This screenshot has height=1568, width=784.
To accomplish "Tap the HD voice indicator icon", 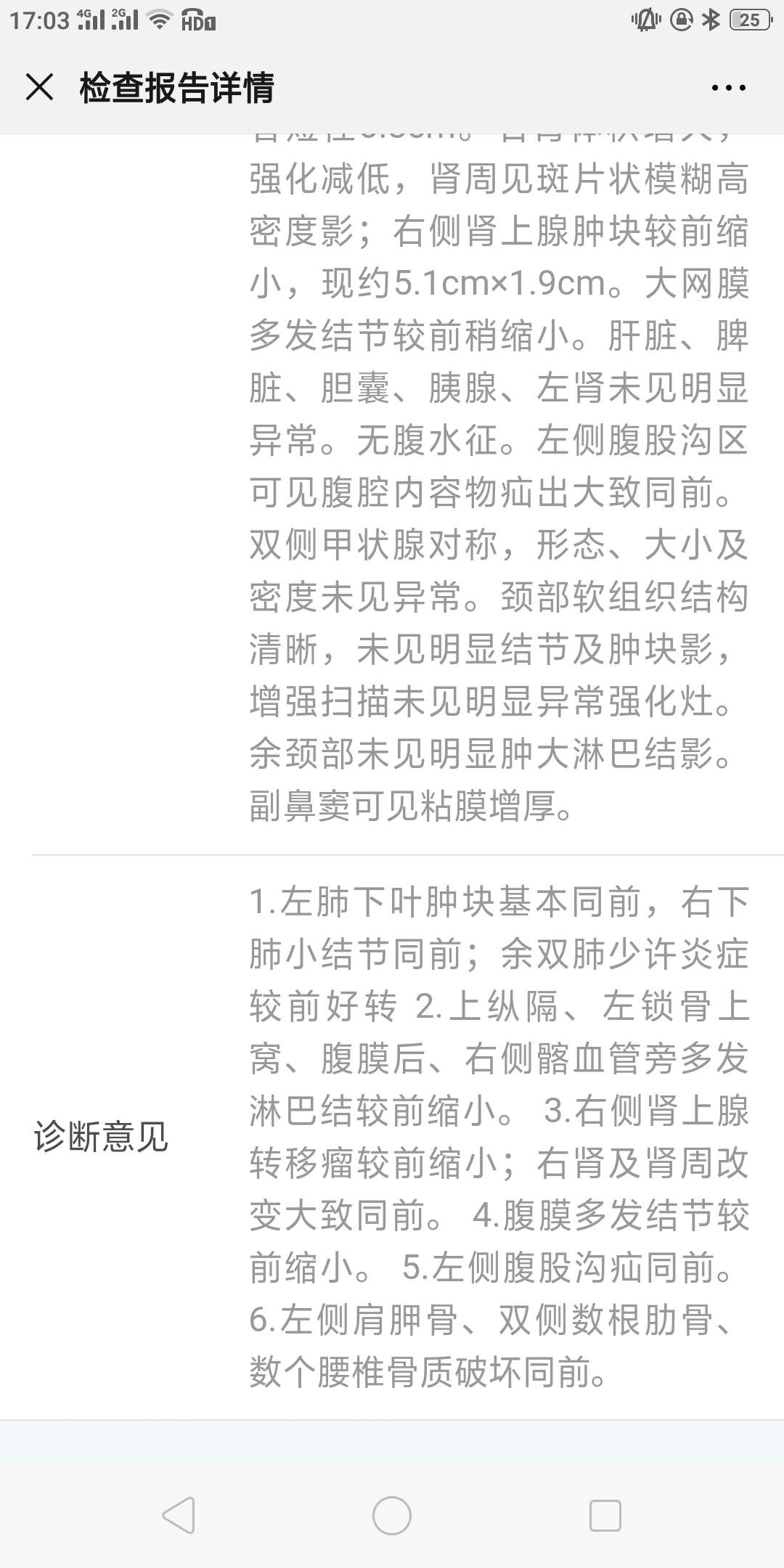I will [200, 20].
